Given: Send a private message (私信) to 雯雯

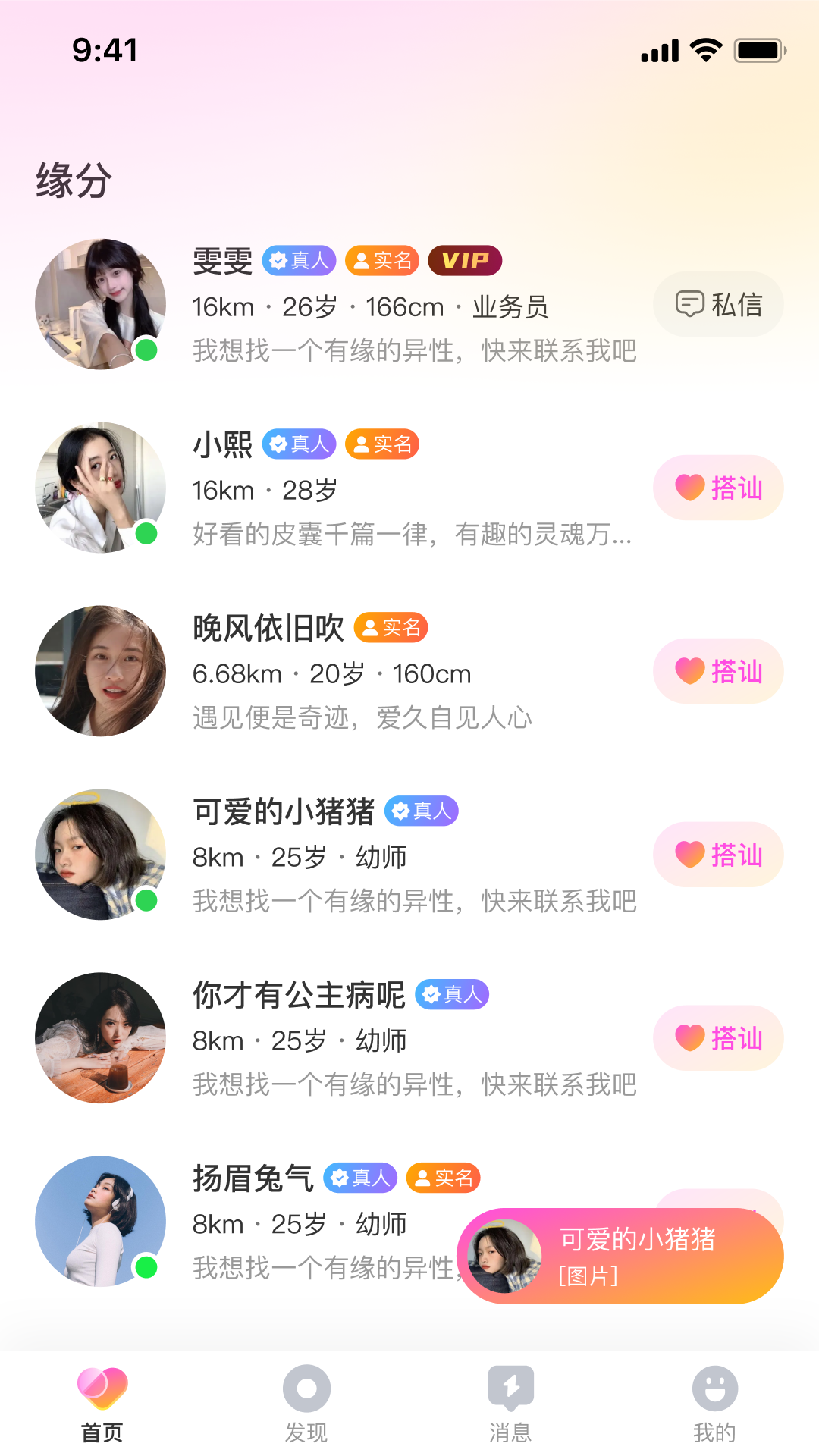Looking at the screenshot, I should 717,304.
